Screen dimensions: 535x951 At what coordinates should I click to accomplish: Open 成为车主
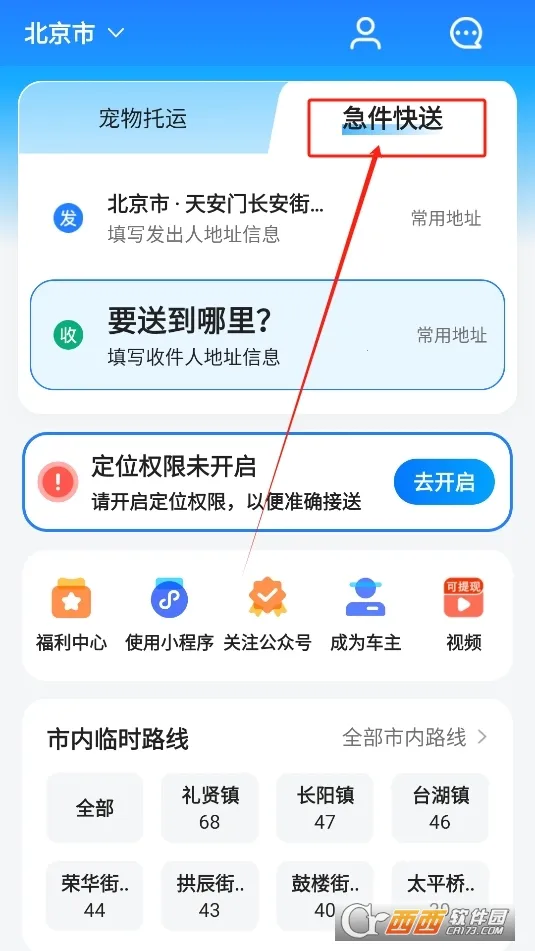(x=366, y=614)
